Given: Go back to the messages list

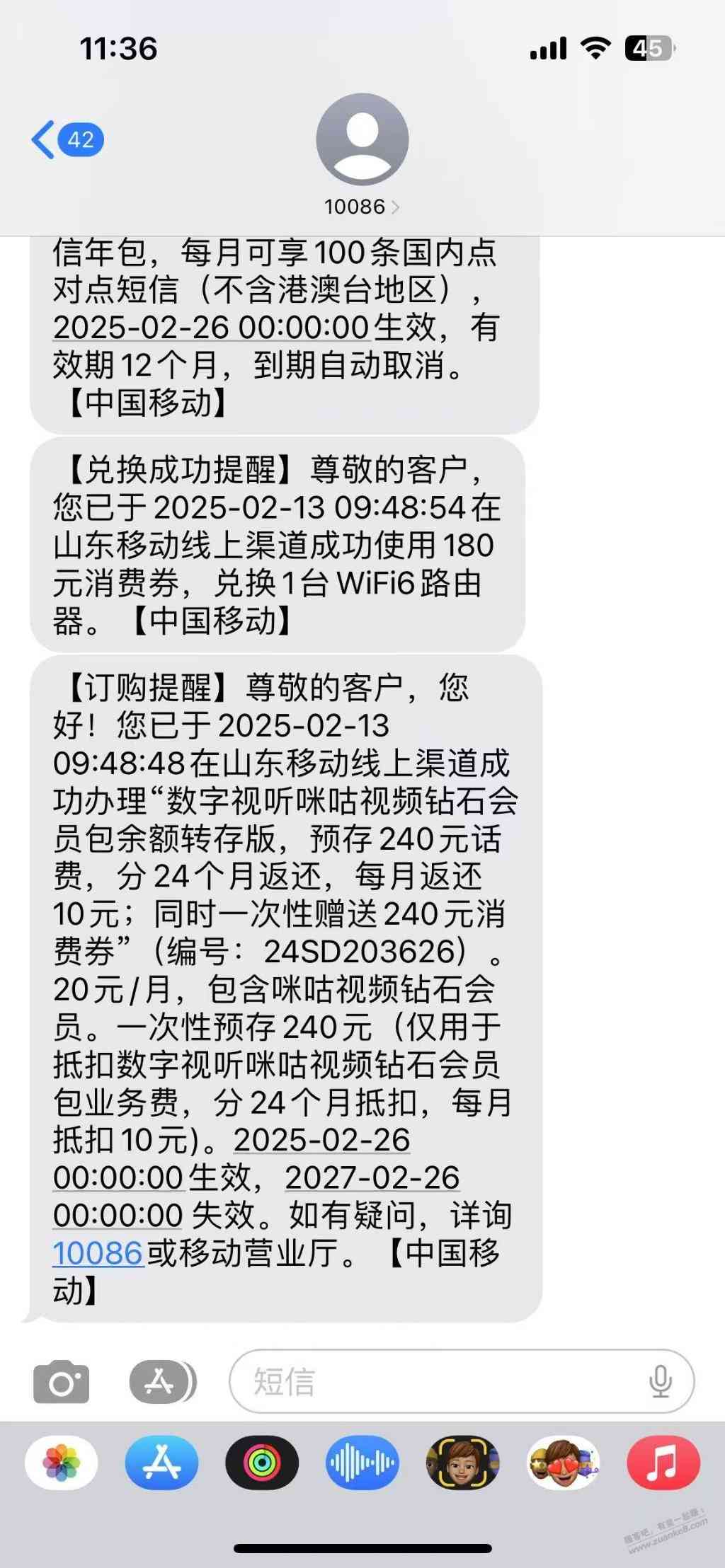Looking at the screenshot, I should pos(65,139).
